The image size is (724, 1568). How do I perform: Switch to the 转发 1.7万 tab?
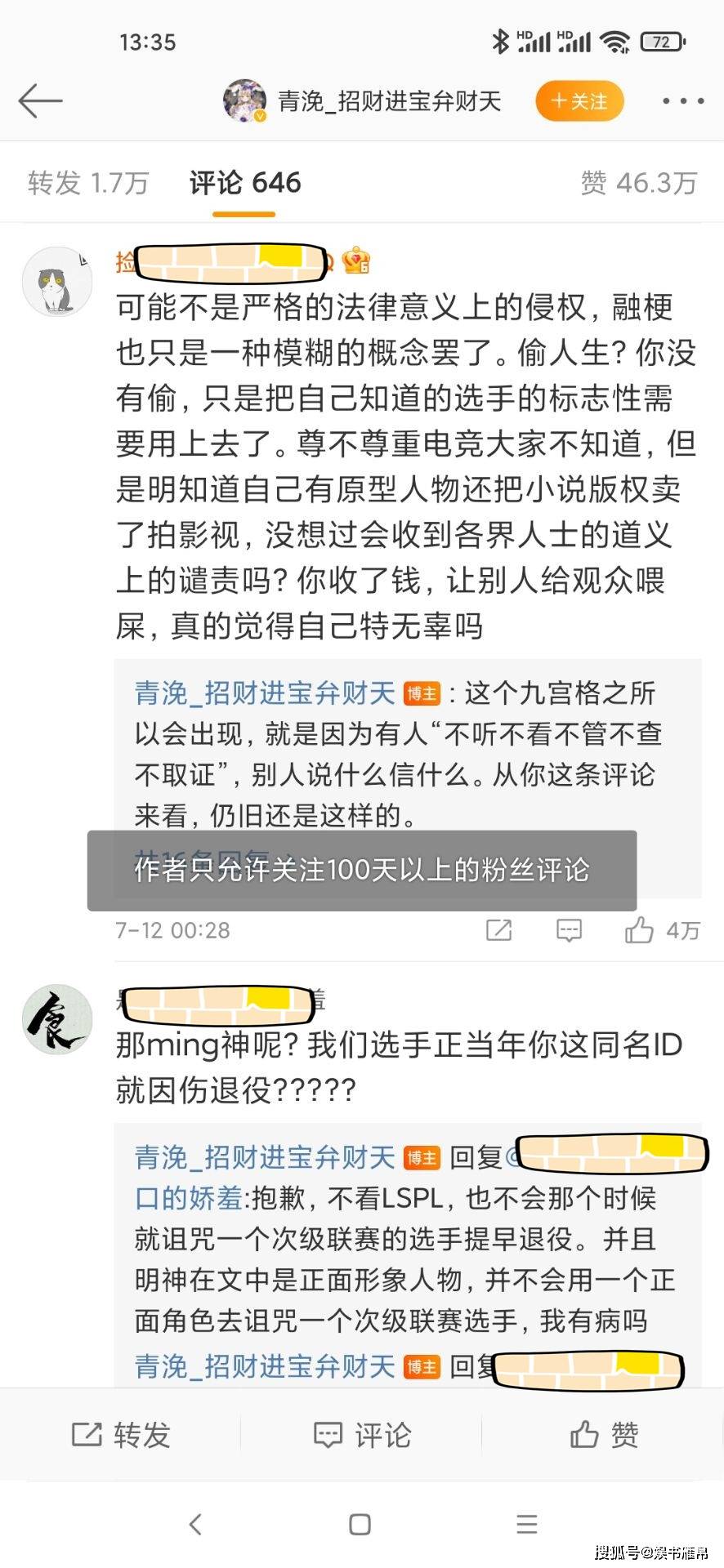coord(88,183)
